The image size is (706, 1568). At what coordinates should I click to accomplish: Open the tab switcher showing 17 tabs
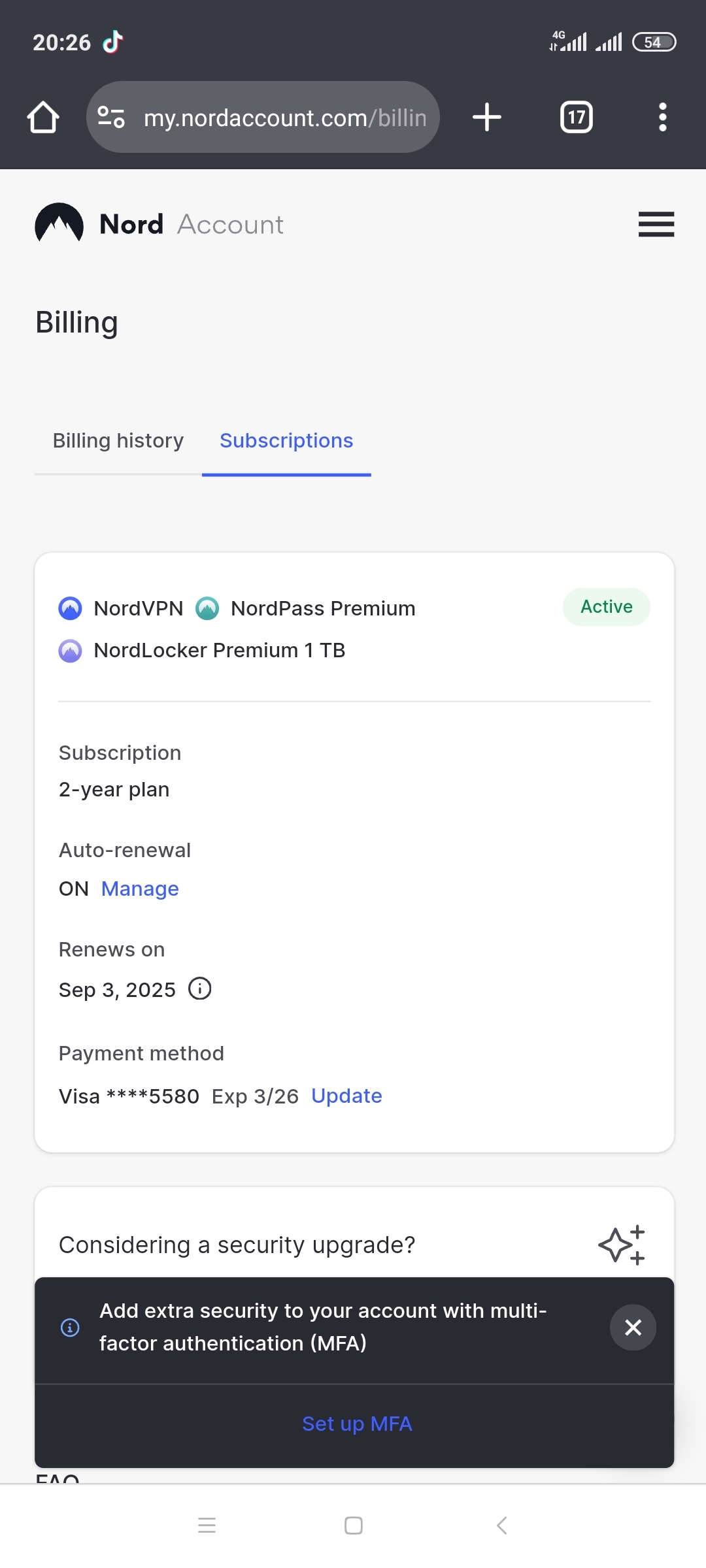(577, 118)
